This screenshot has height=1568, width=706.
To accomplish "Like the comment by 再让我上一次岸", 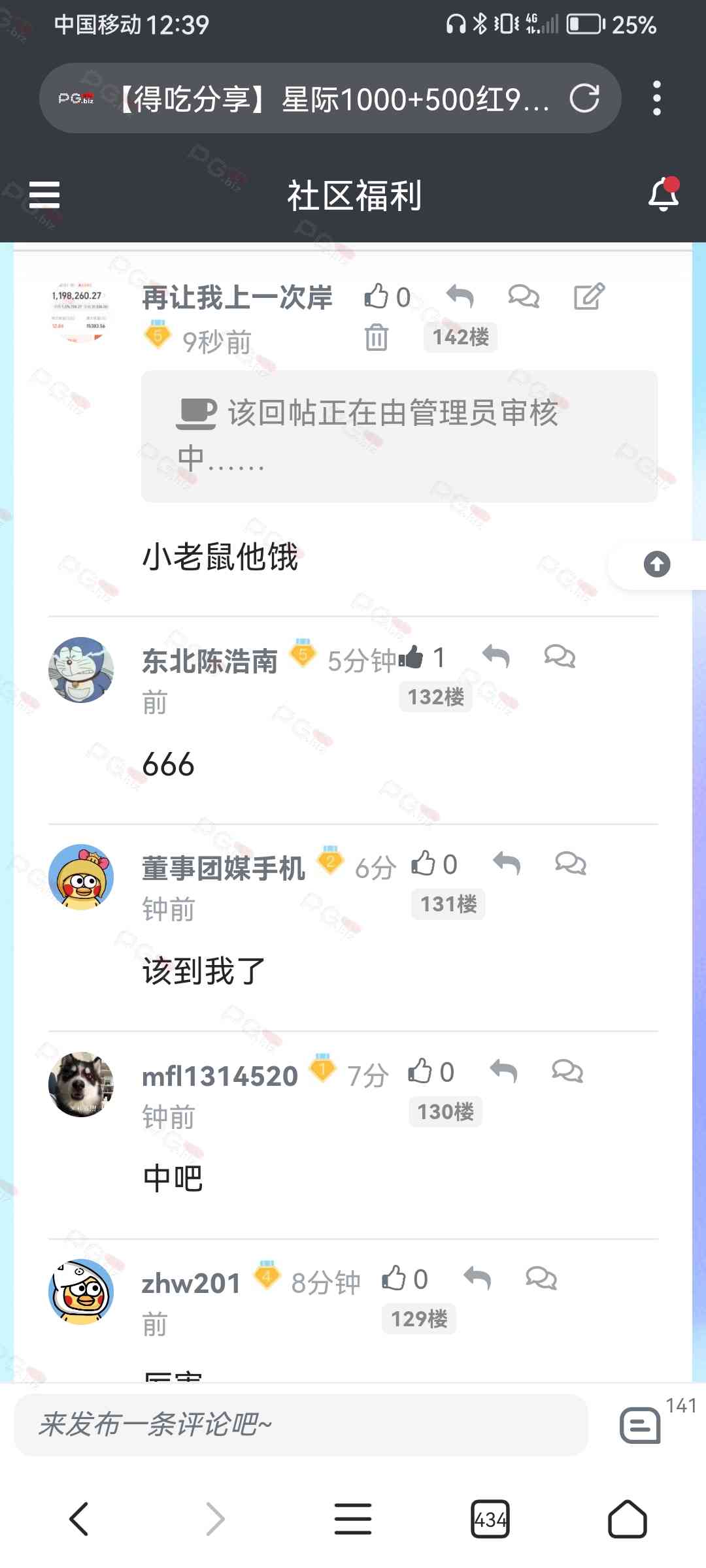I will [x=377, y=297].
